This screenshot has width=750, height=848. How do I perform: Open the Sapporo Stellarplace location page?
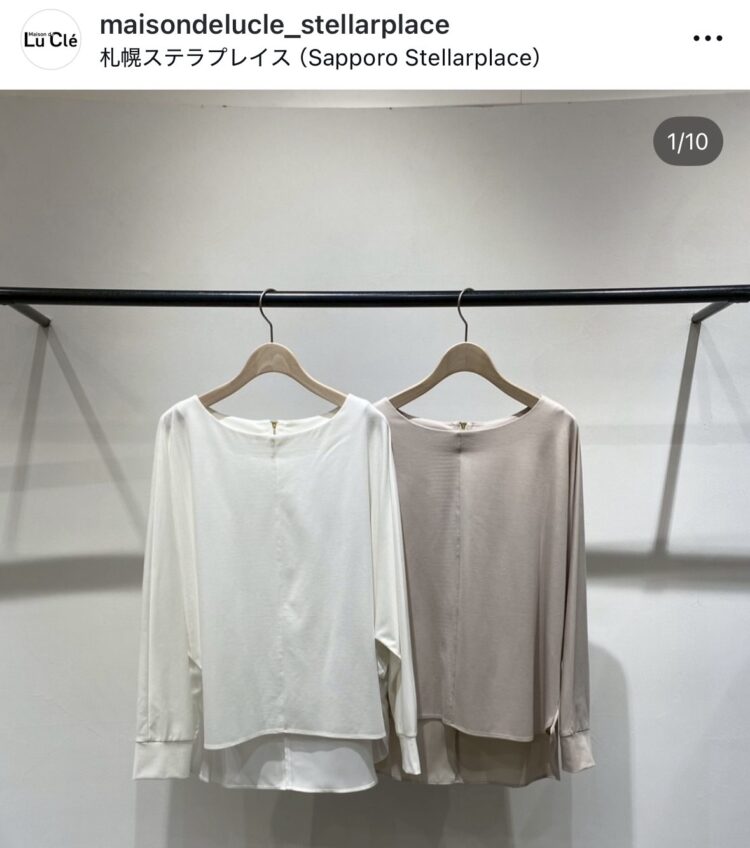pos(318,58)
